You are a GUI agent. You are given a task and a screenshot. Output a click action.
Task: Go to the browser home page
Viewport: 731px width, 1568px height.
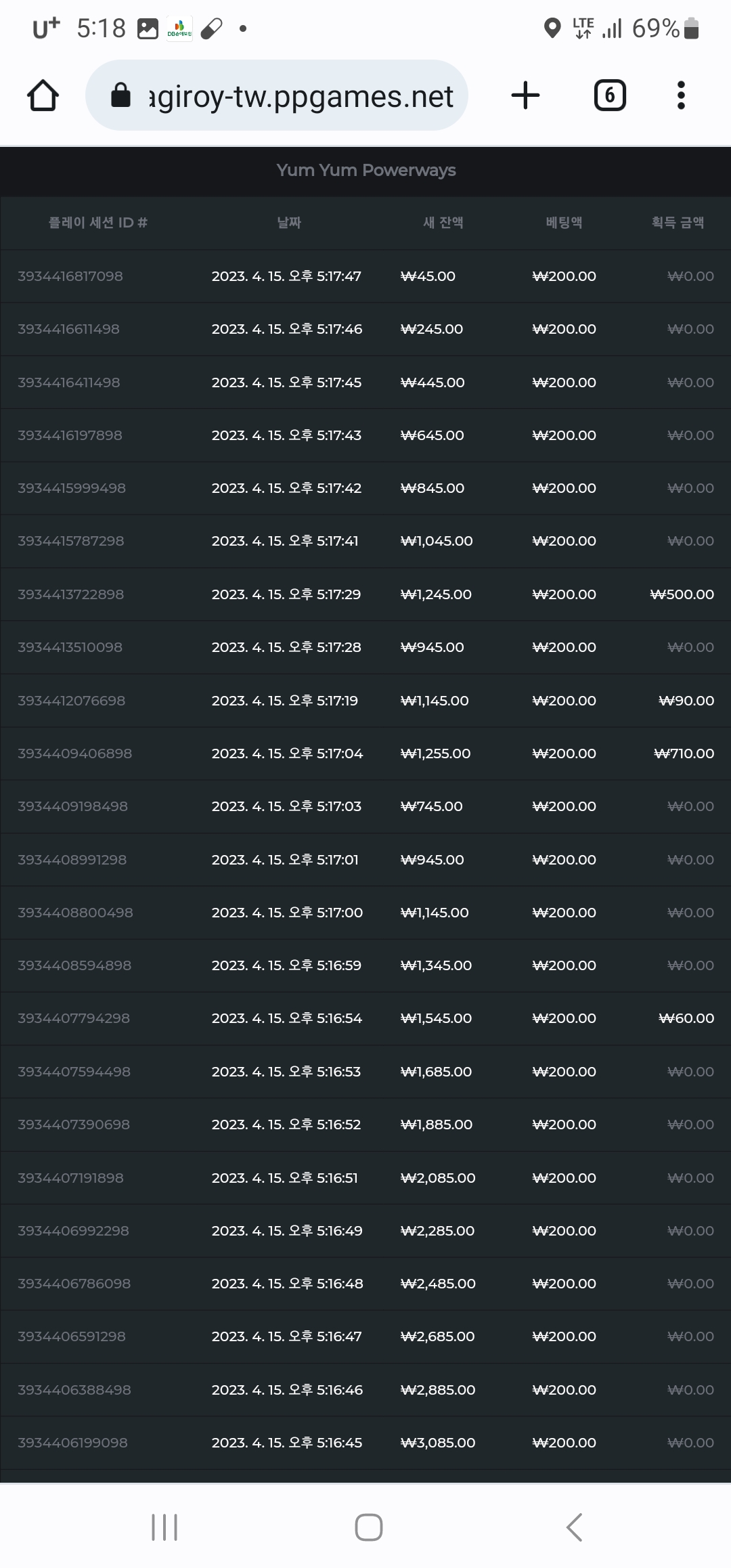43,95
